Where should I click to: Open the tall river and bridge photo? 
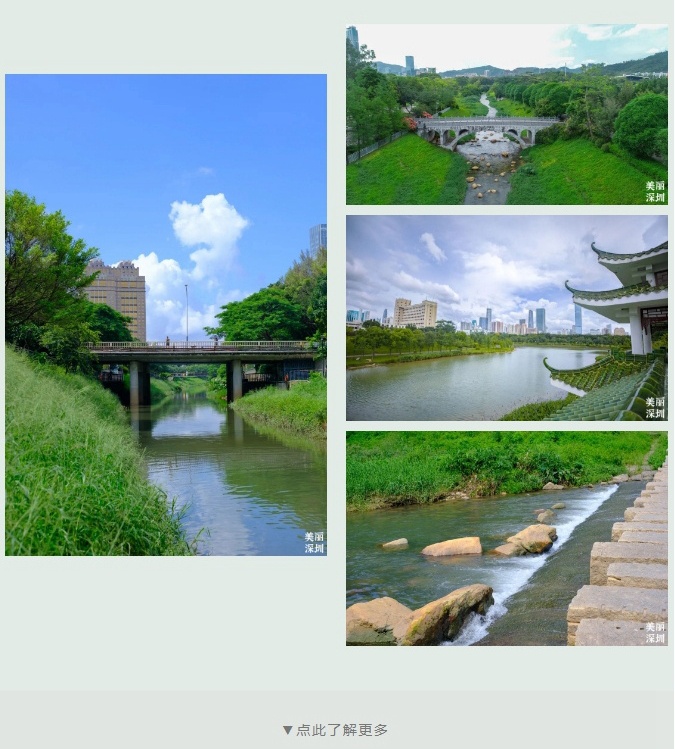point(166,315)
